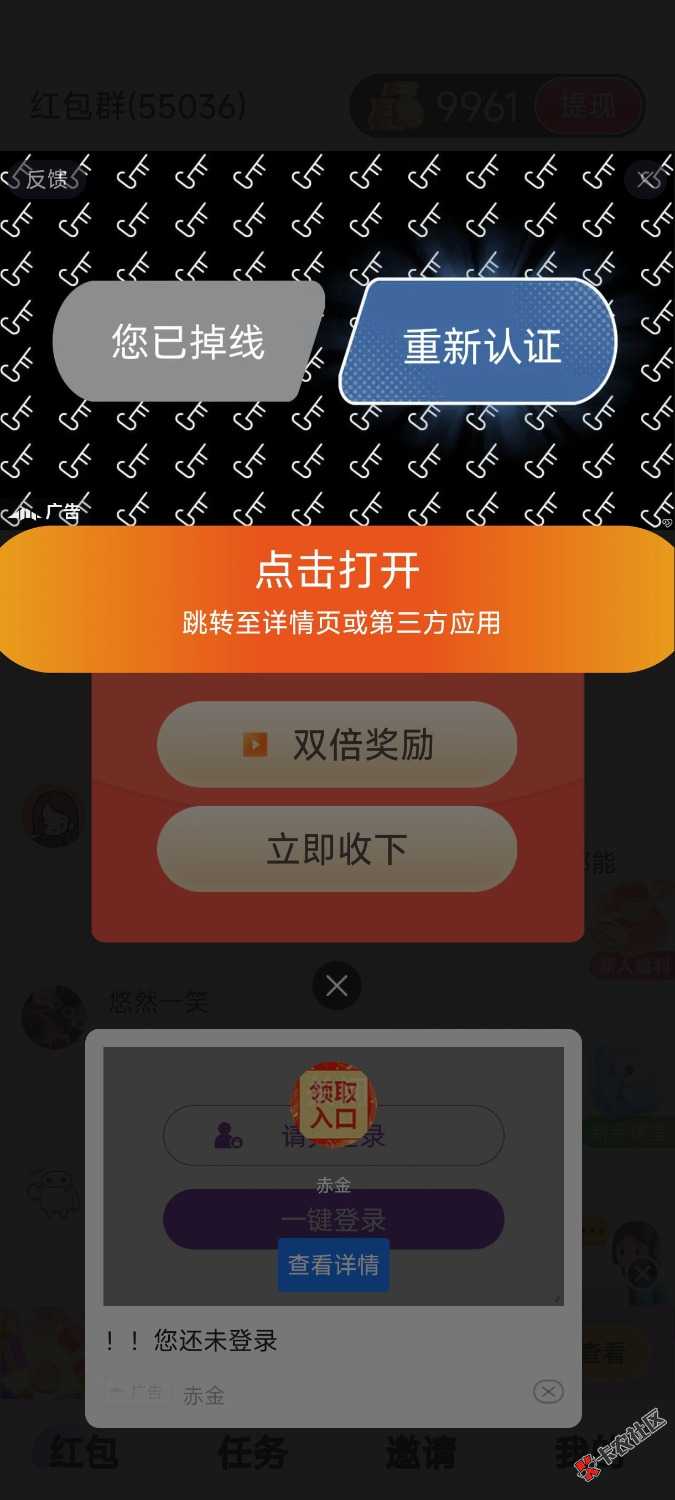The image size is (675, 1500).
Task: Tap the 领取入口 red badge
Action: click(x=333, y=1105)
